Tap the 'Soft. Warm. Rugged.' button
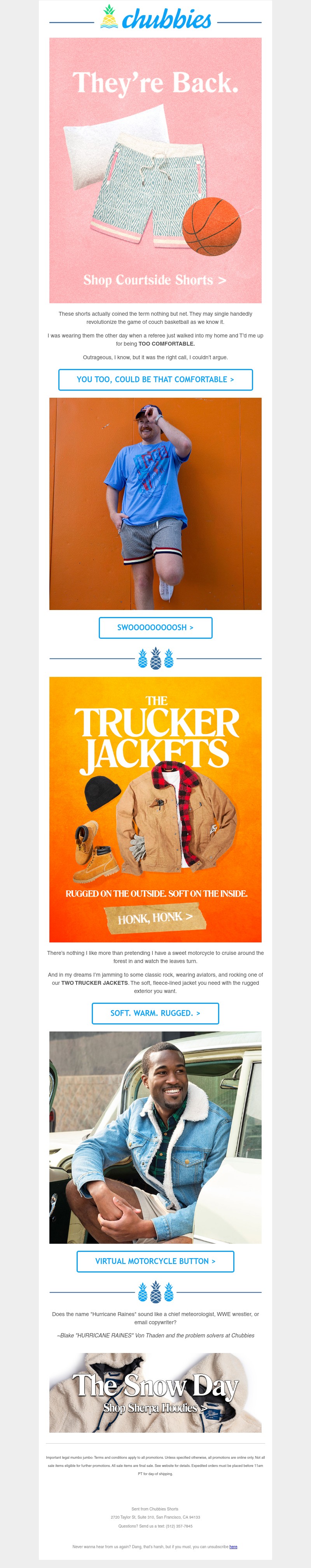 tap(155, 1013)
